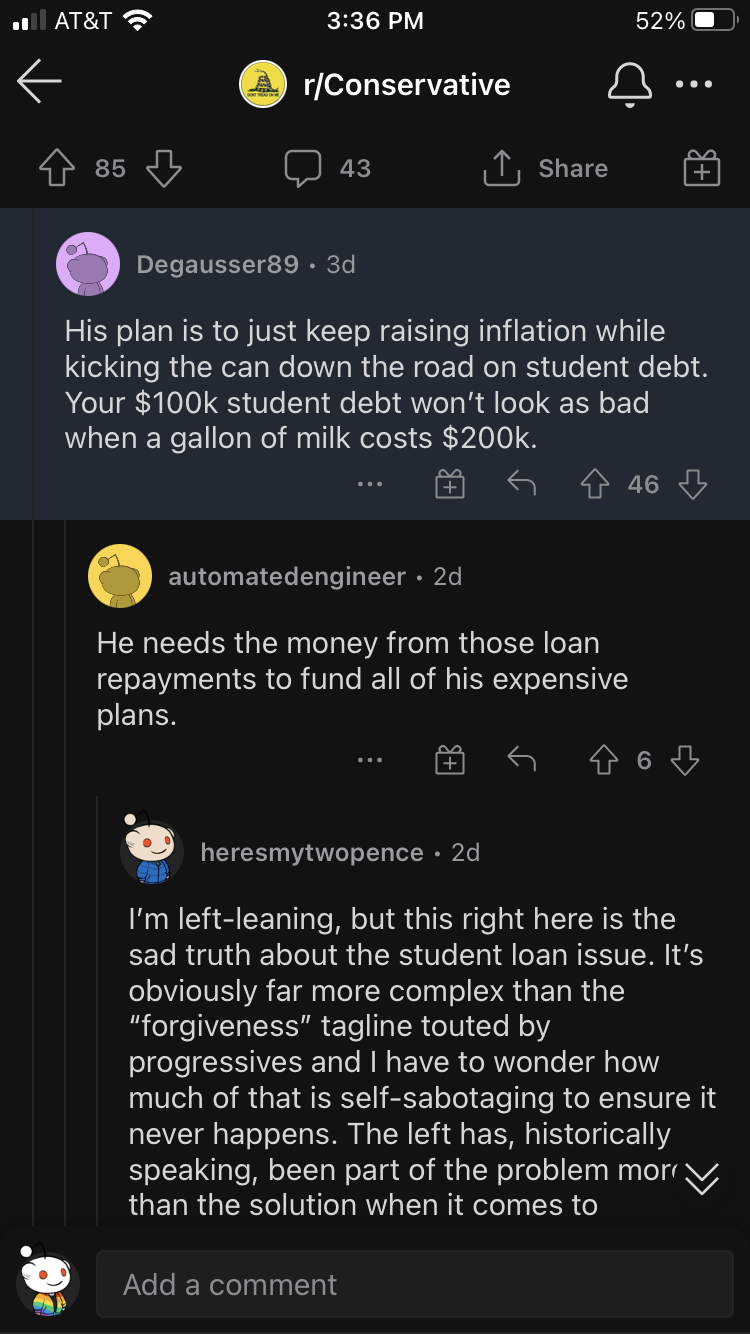Open Degausser89's profile
The image size is (750, 1334).
click(x=217, y=264)
